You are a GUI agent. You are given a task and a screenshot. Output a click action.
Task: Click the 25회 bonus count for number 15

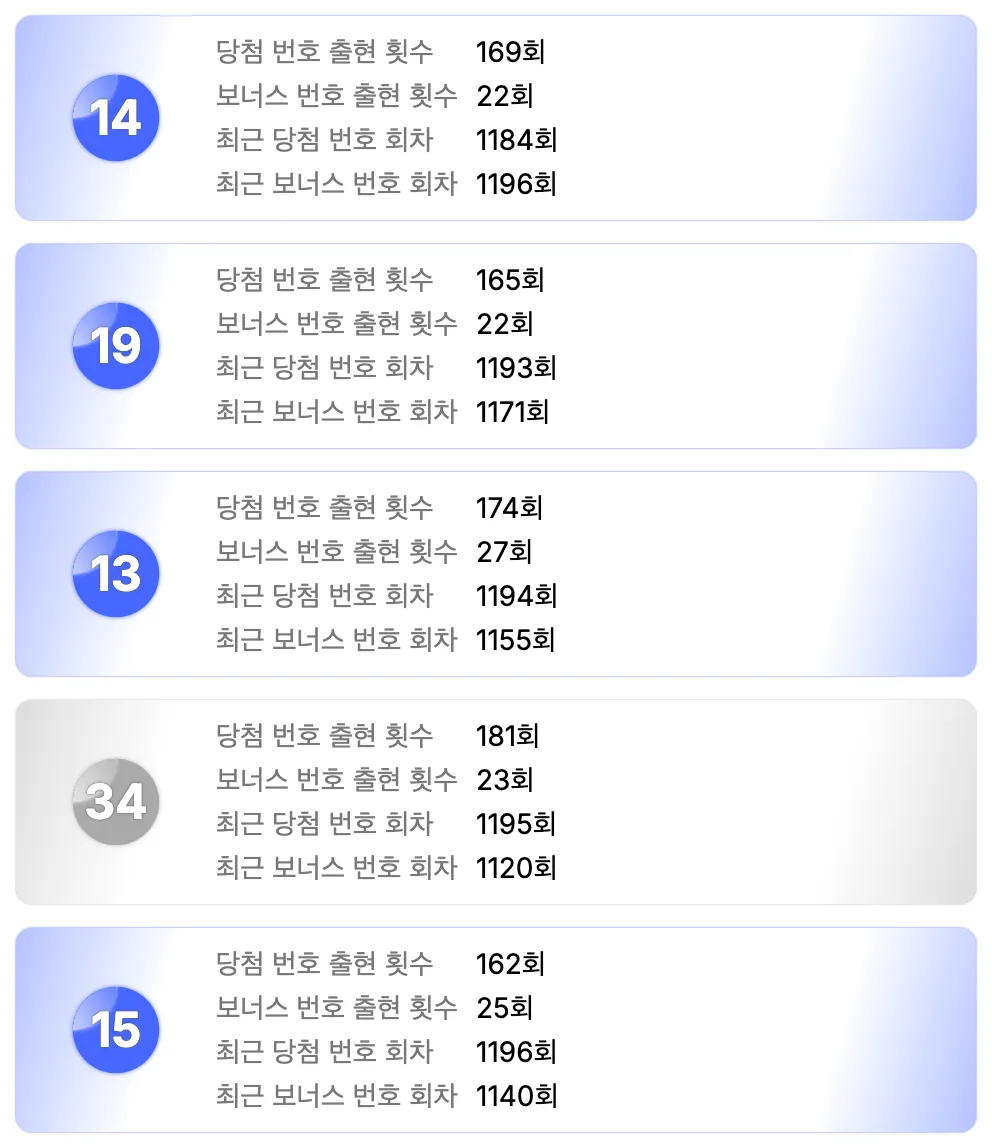point(504,1008)
